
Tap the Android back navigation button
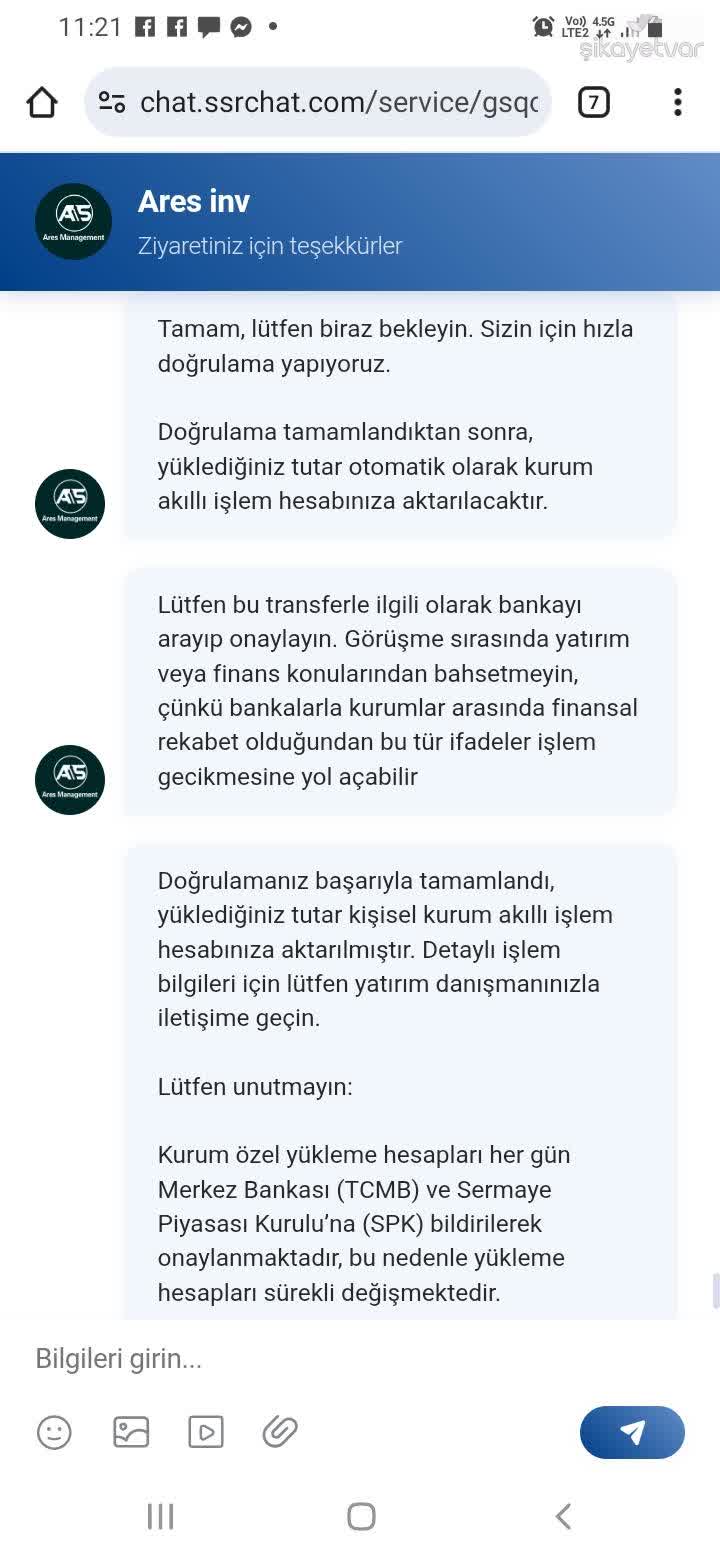[561, 1516]
